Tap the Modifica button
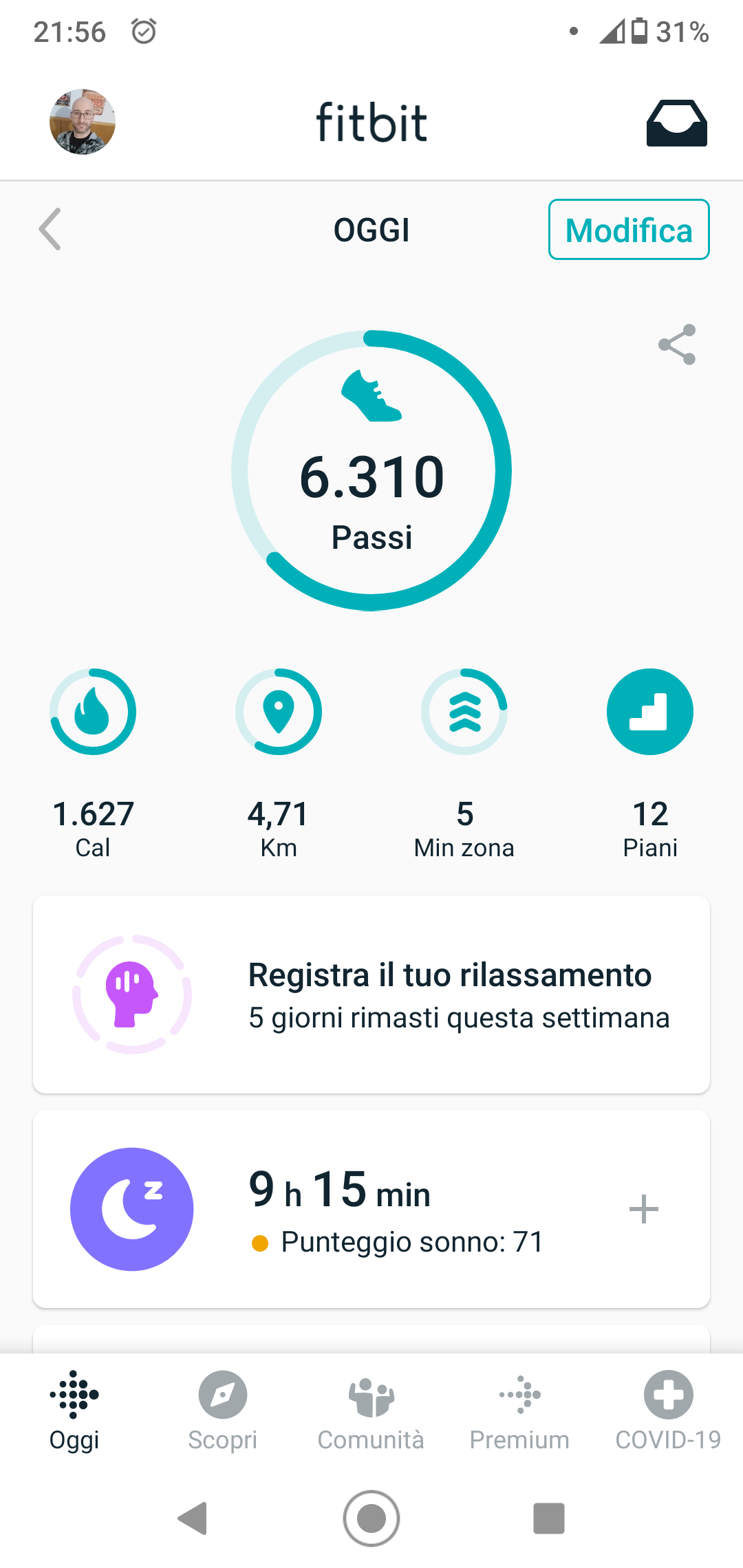743x1568 pixels. (x=628, y=230)
